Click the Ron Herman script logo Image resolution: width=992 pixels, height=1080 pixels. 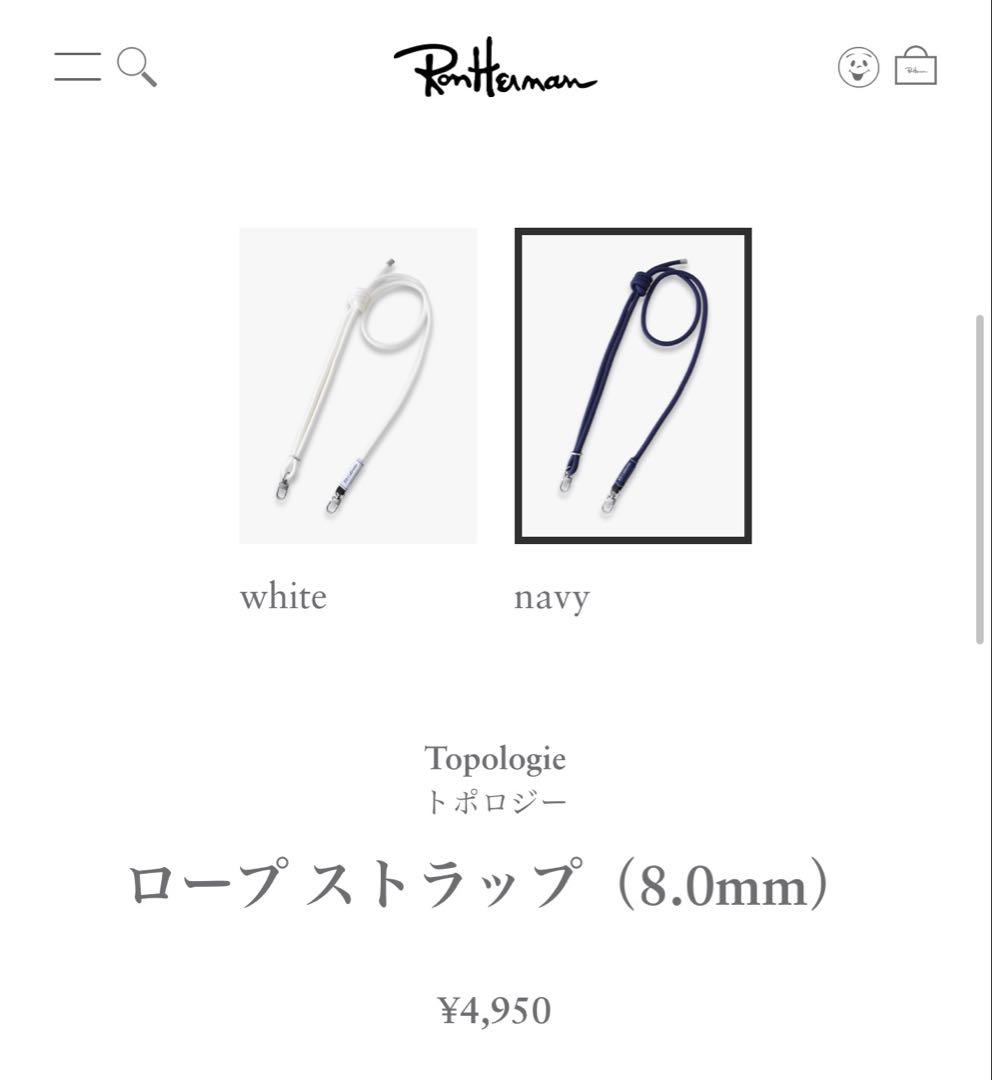(x=496, y=72)
